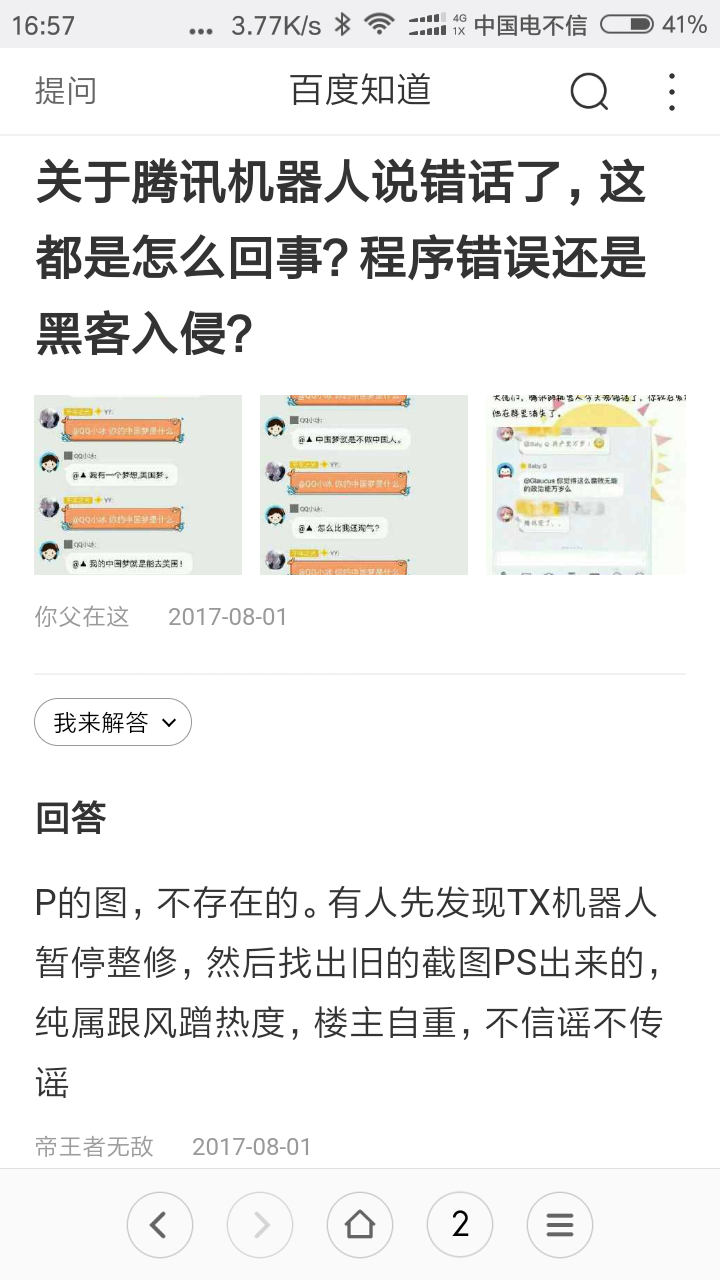Viewport: 720px width, 1280px height.
Task: View the third screenshot with yellow background
Action: [x=586, y=485]
